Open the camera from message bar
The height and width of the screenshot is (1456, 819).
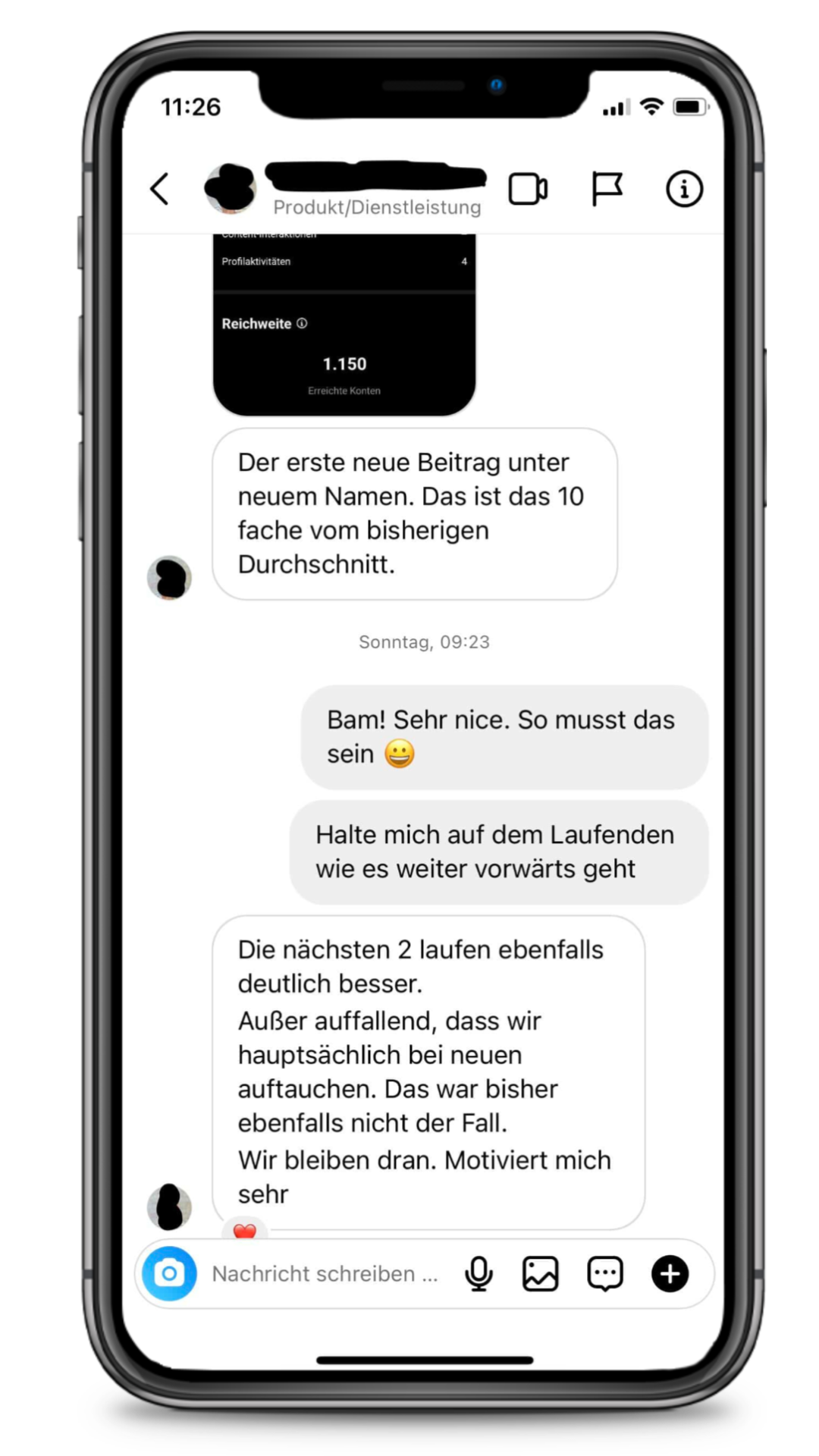170,1273
